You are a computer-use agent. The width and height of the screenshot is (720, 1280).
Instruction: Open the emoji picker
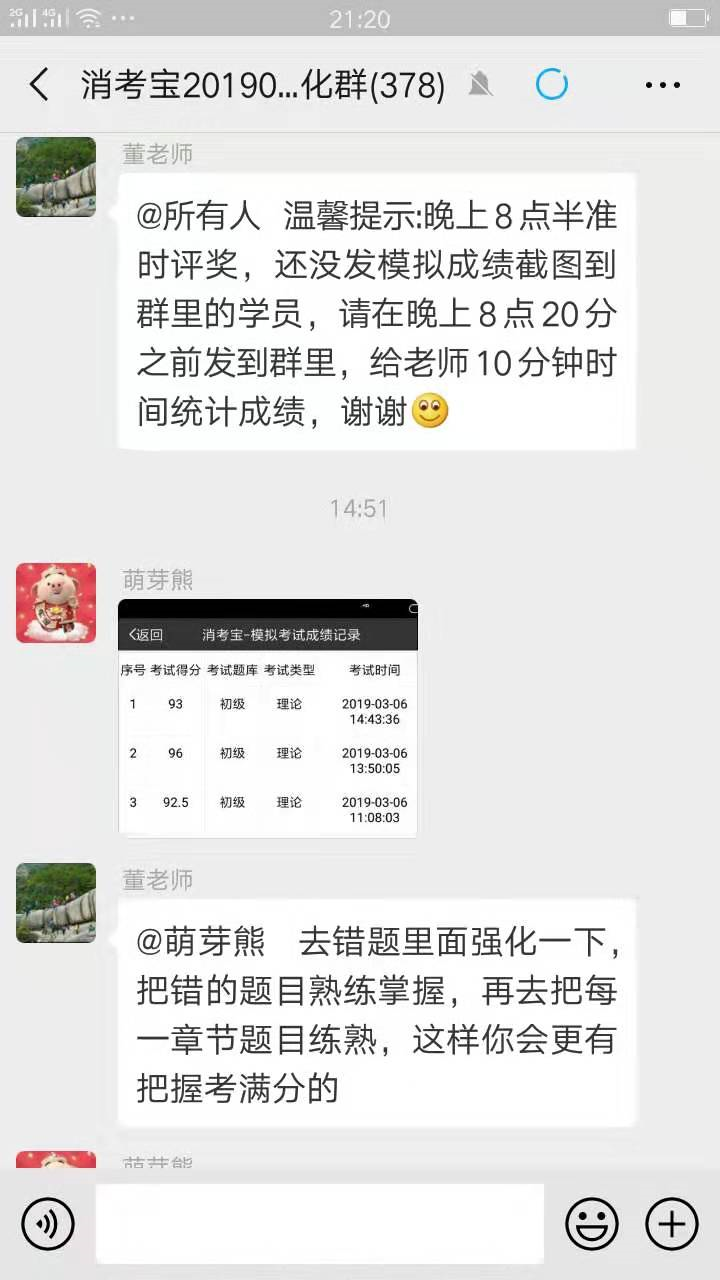point(592,1223)
